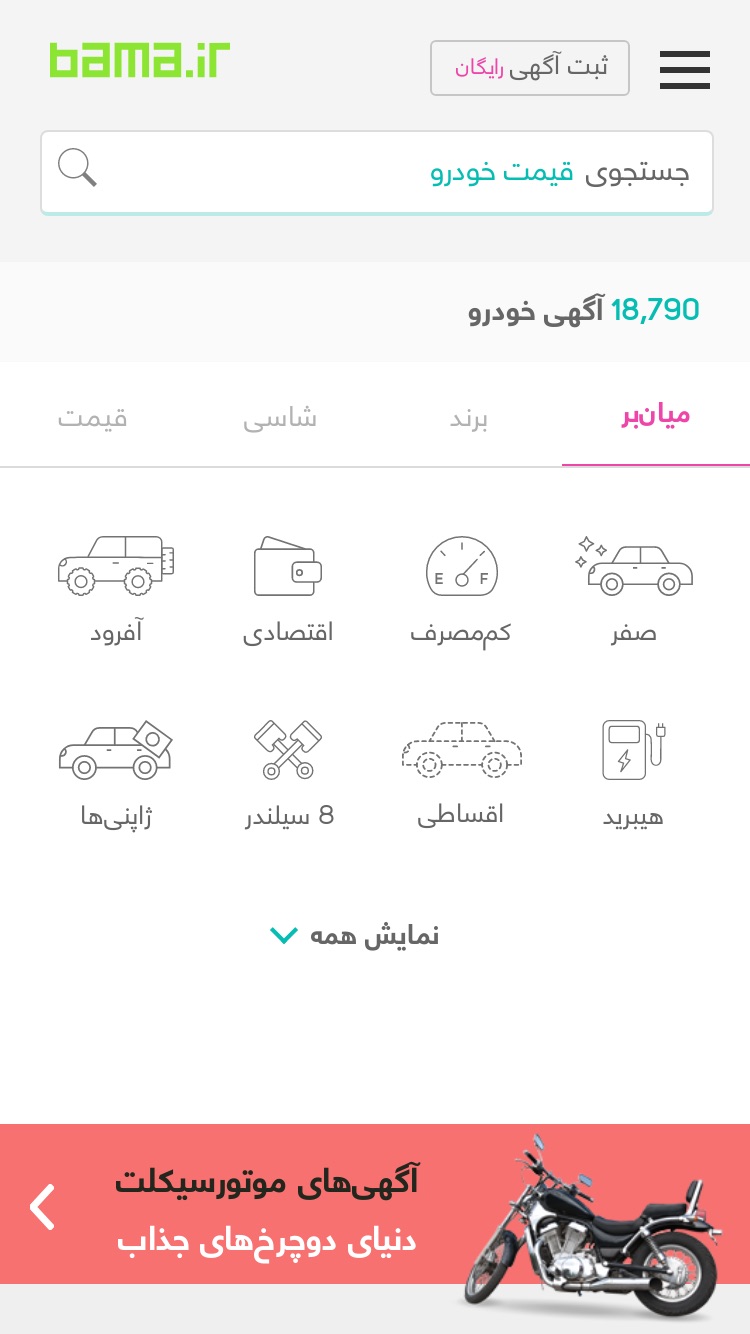Open the کم‌مصرف fuel-efficient shortcut
This screenshot has height=1334, width=750.
point(461,590)
